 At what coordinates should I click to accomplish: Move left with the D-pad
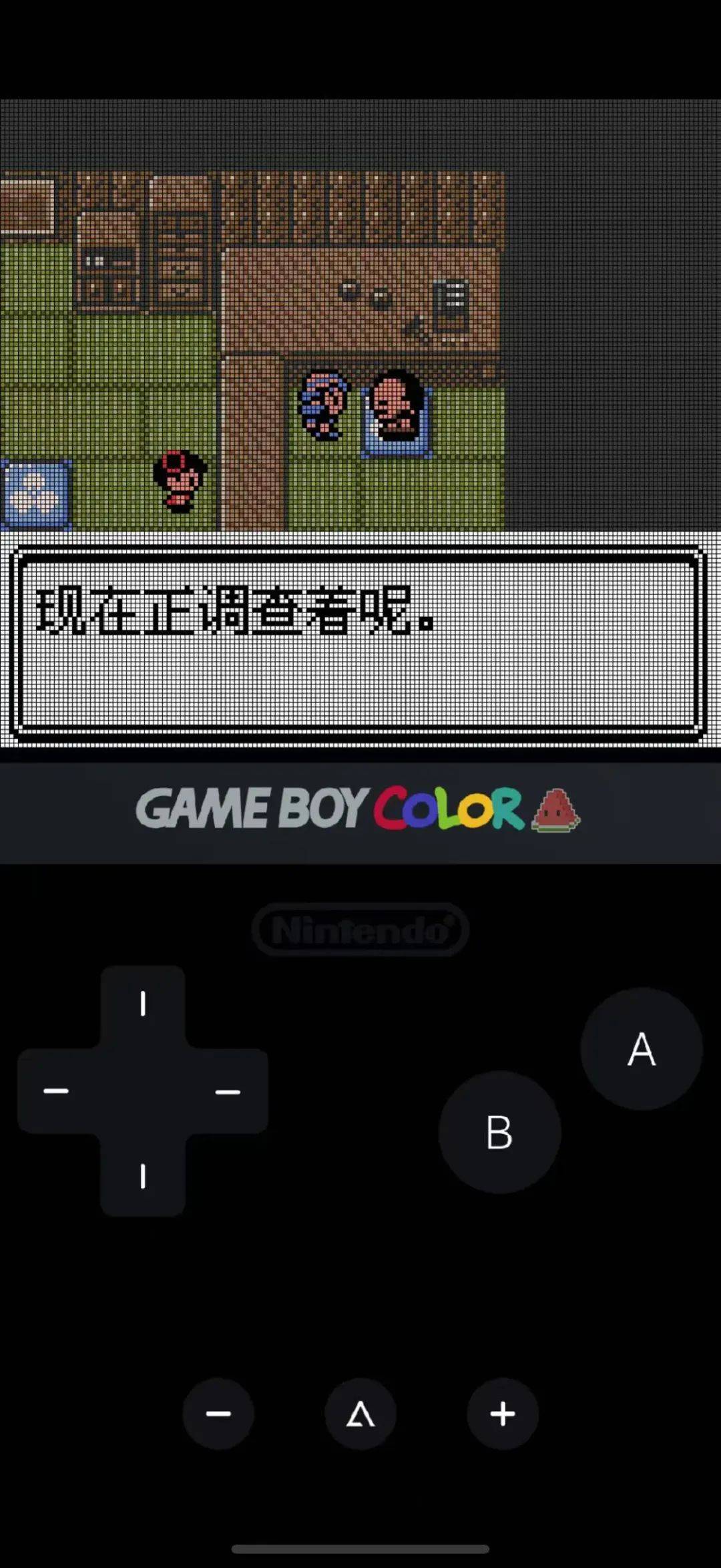click(x=57, y=1091)
